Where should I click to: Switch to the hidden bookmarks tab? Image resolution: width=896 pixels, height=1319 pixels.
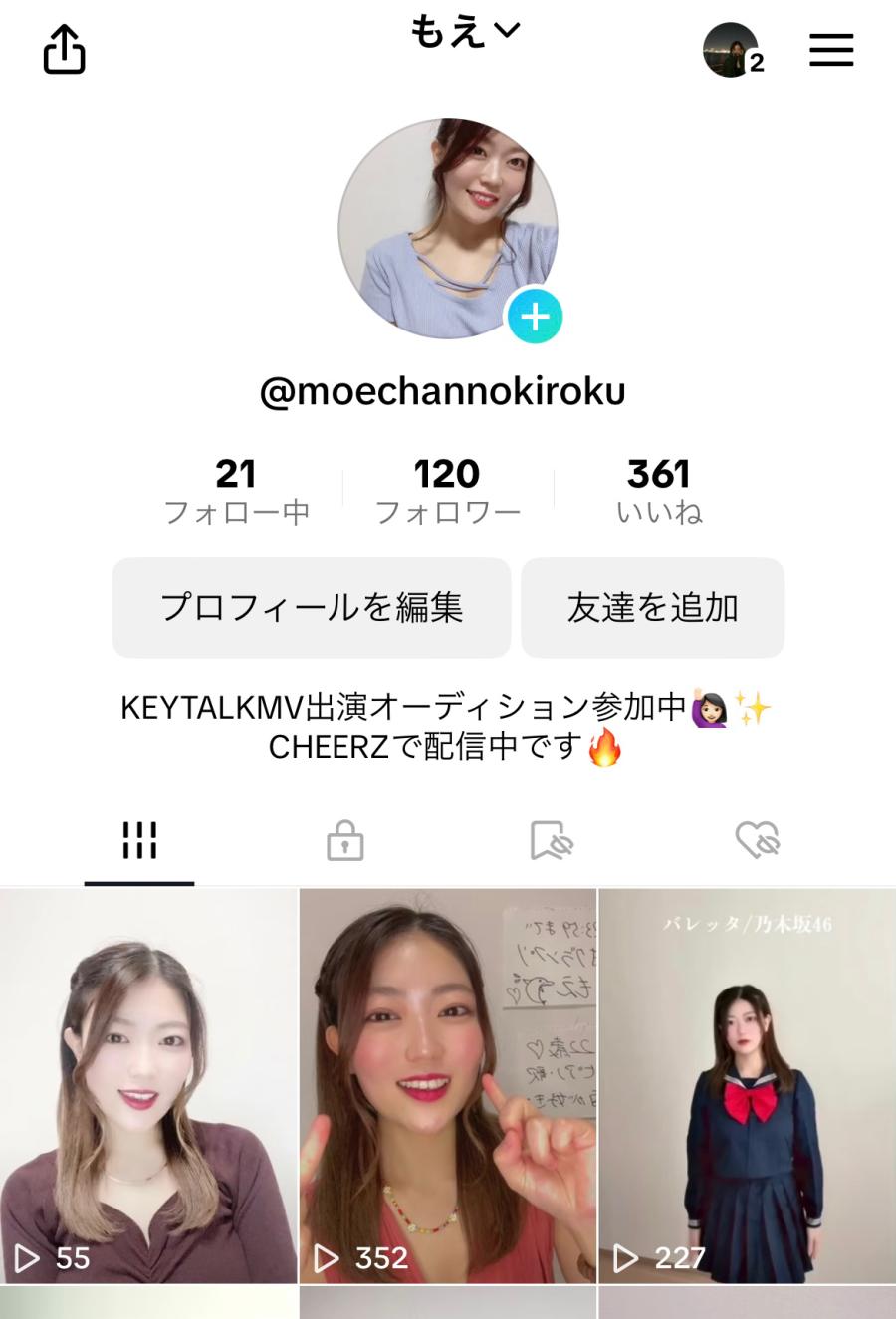coord(552,840)
